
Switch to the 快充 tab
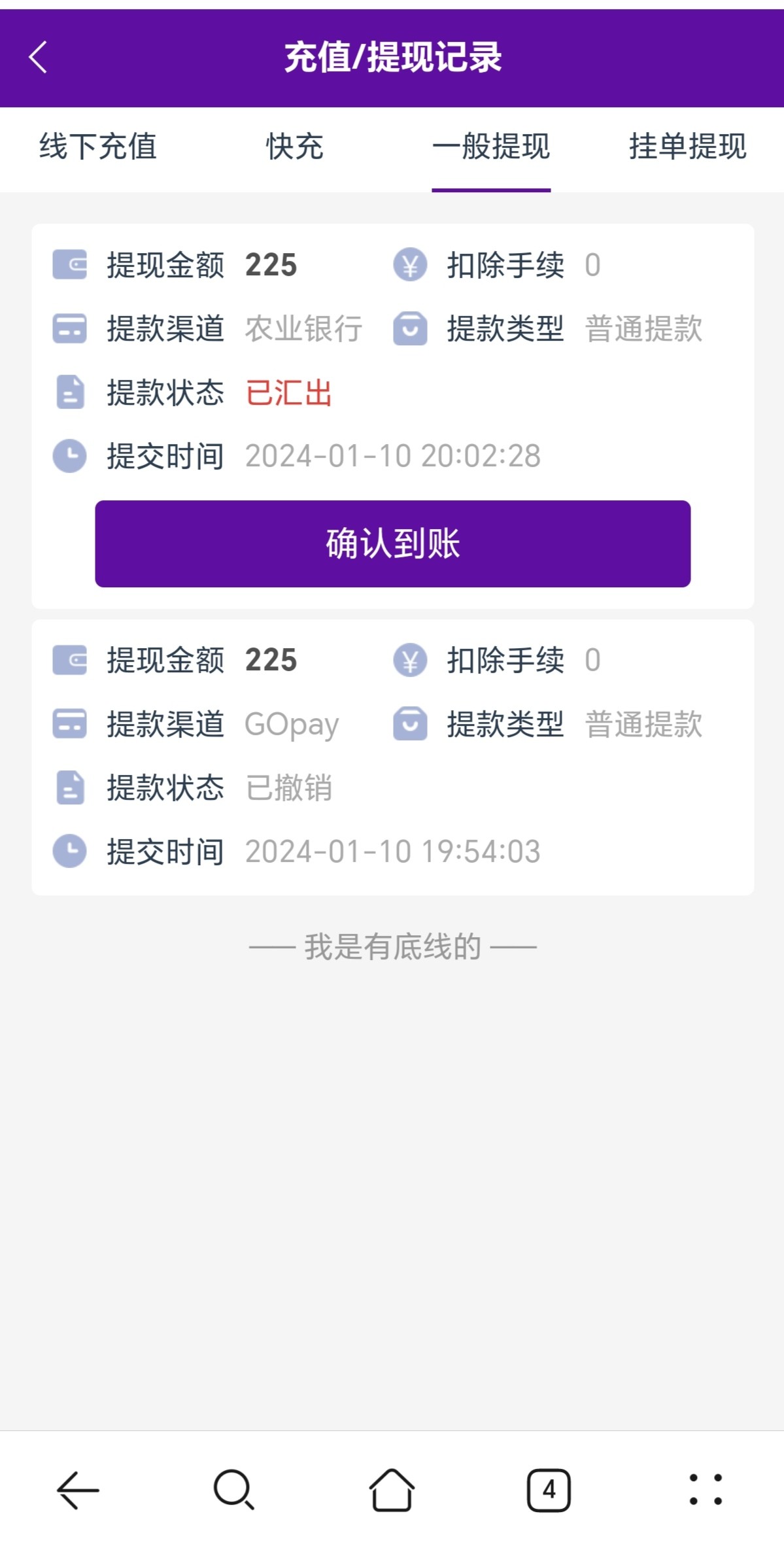(x=294, y=146)
